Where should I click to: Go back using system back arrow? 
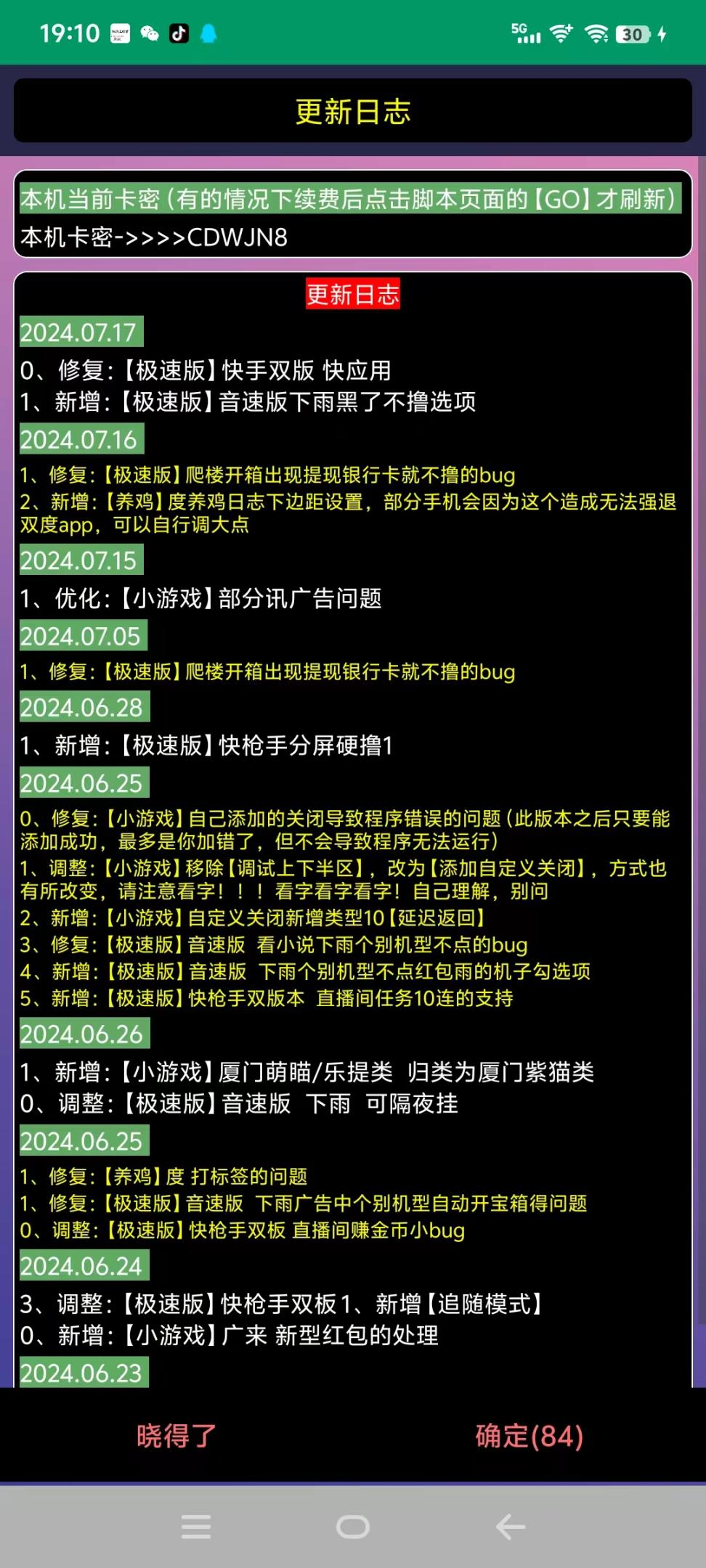510,1527
